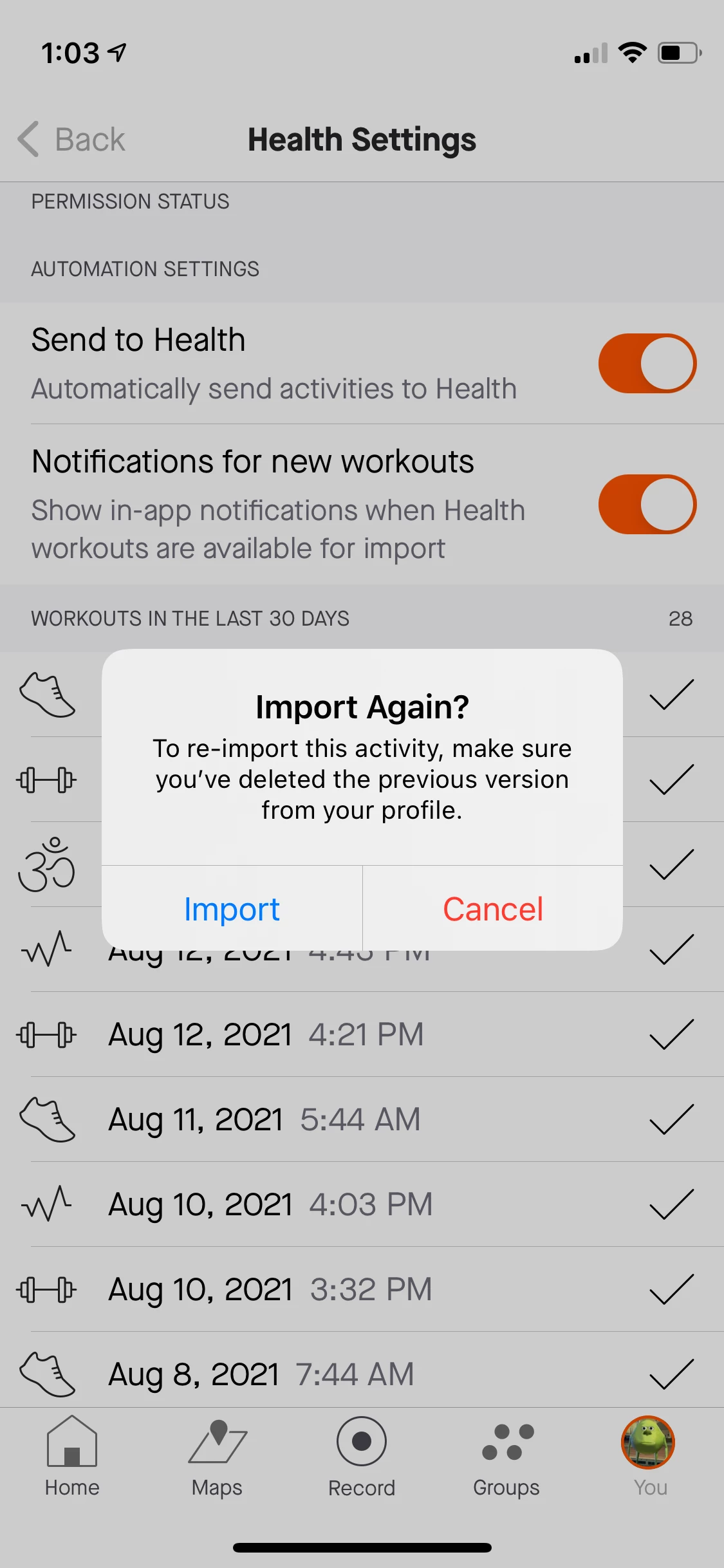Screen dimensions: 724x1568
Task: Switch to the Home tab
Action: [72, 1457]
